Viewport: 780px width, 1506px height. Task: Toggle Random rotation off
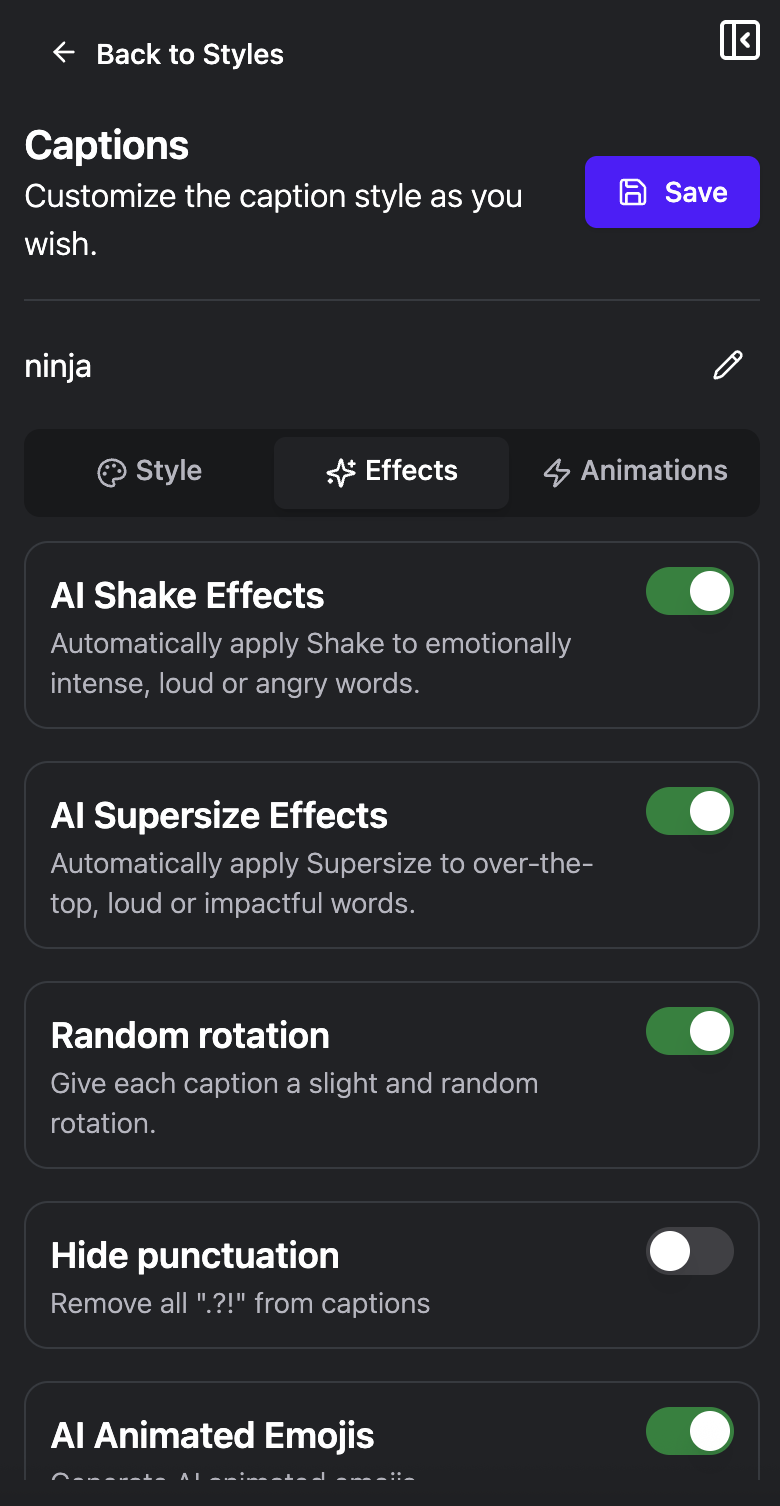click(x=690, y=1031)
